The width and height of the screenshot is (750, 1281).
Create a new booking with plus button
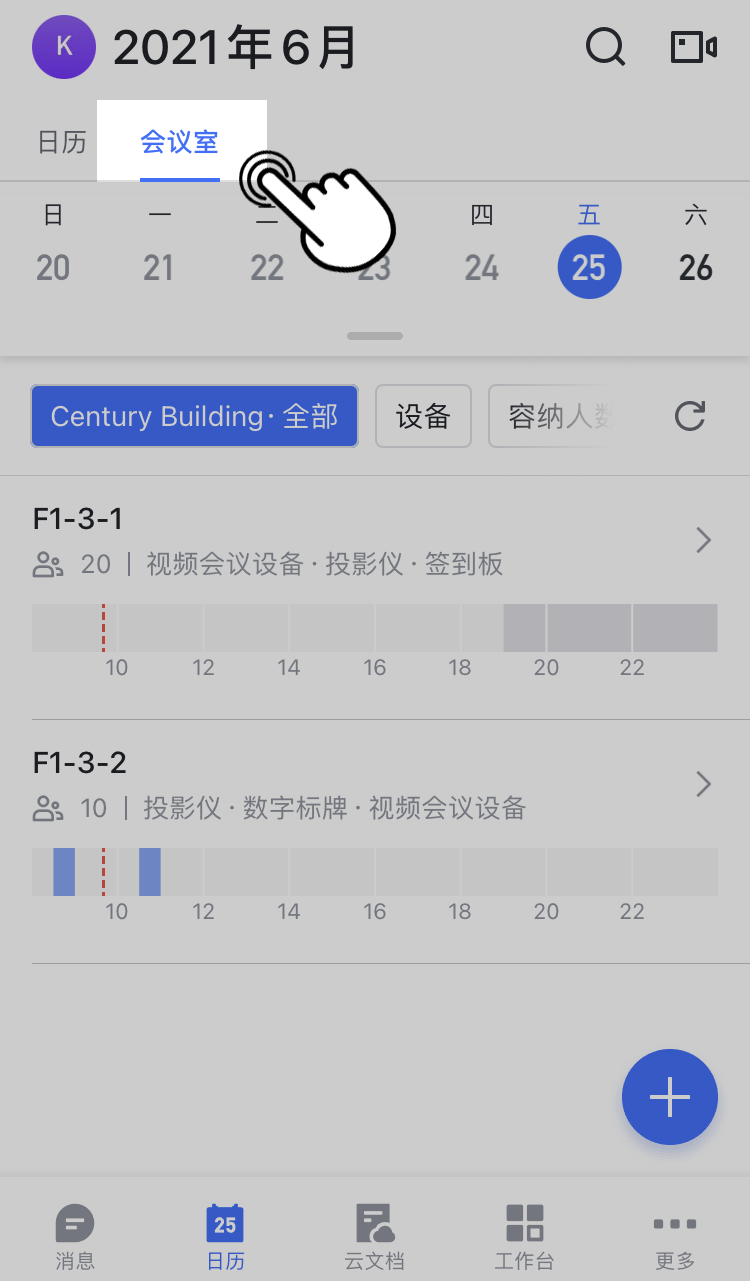[x=670, y=1097]
